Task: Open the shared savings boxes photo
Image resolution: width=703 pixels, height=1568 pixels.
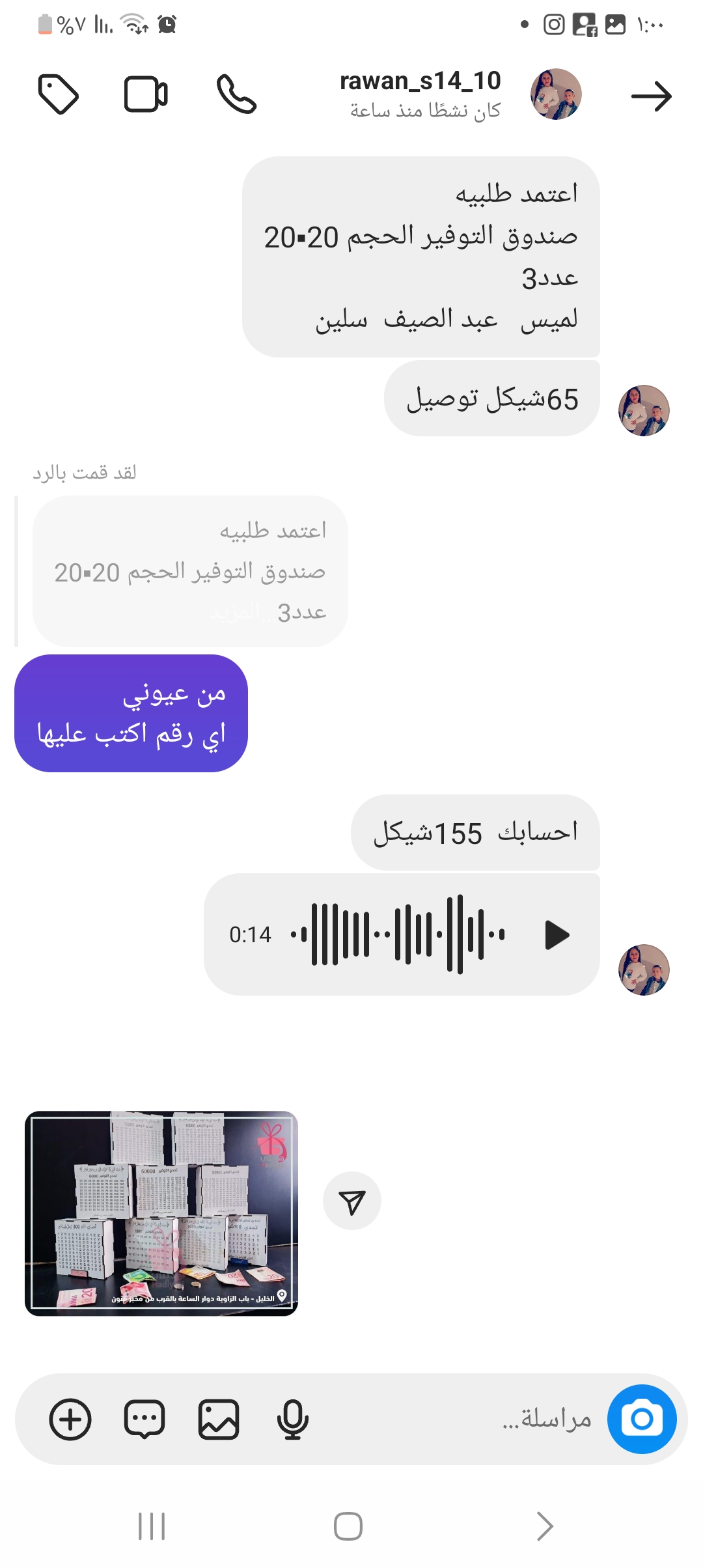Action: 161,1213
